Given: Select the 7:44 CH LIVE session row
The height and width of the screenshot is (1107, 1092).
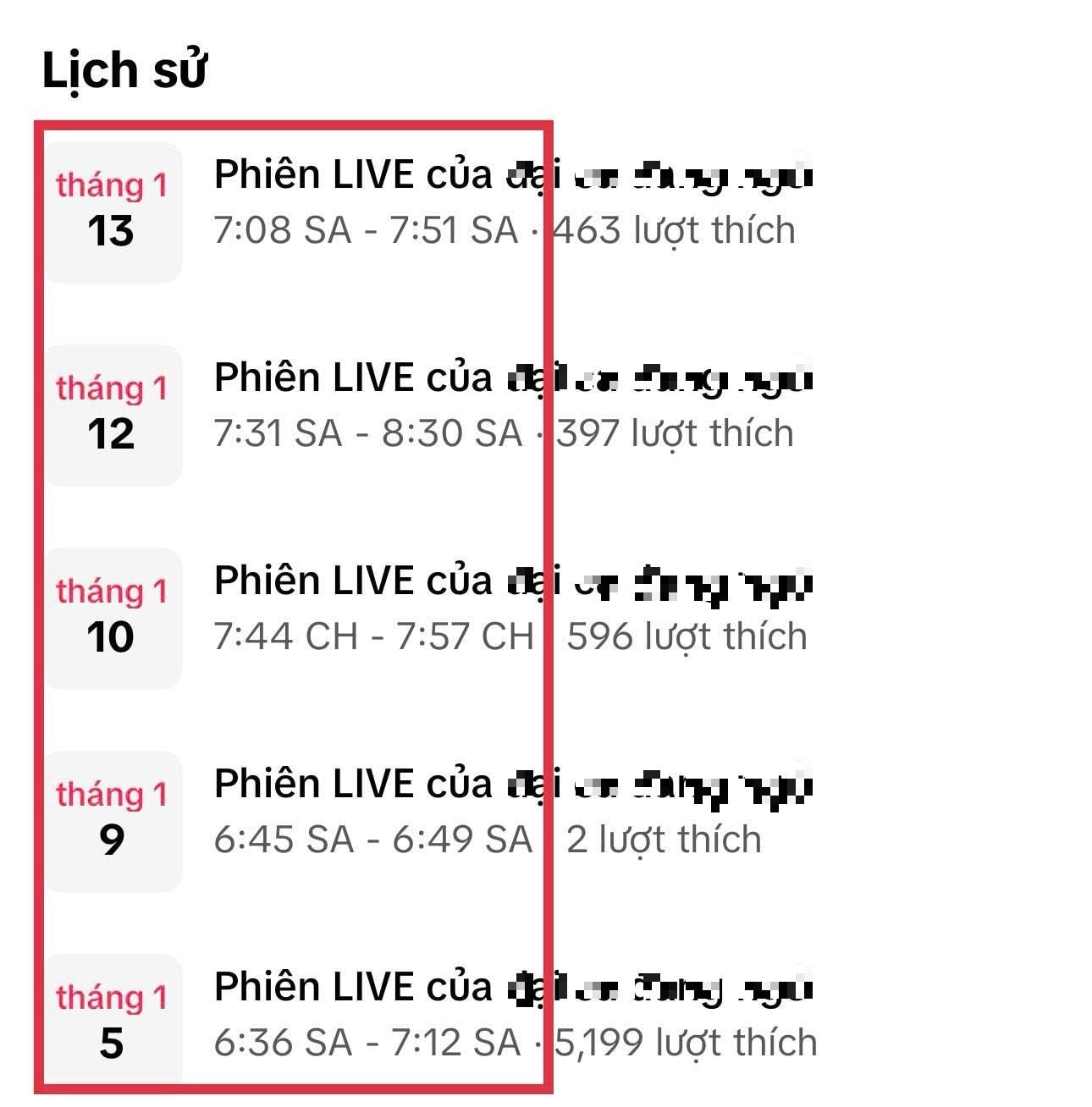Looking at the screenshot, I should 508,609.
